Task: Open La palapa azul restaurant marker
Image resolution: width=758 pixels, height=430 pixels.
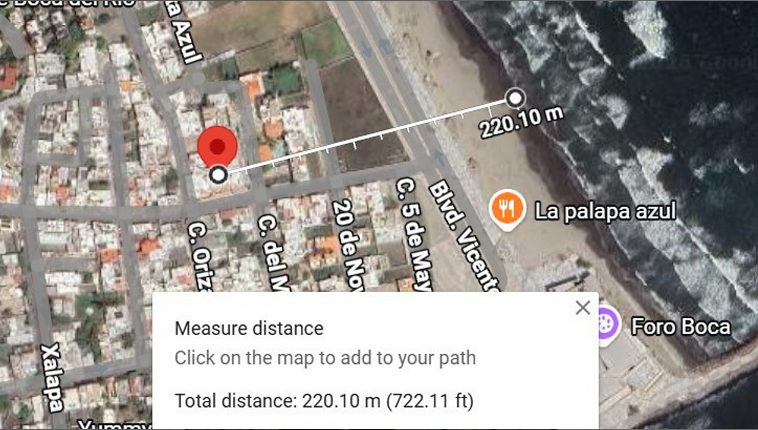Action: pos(509,209)
